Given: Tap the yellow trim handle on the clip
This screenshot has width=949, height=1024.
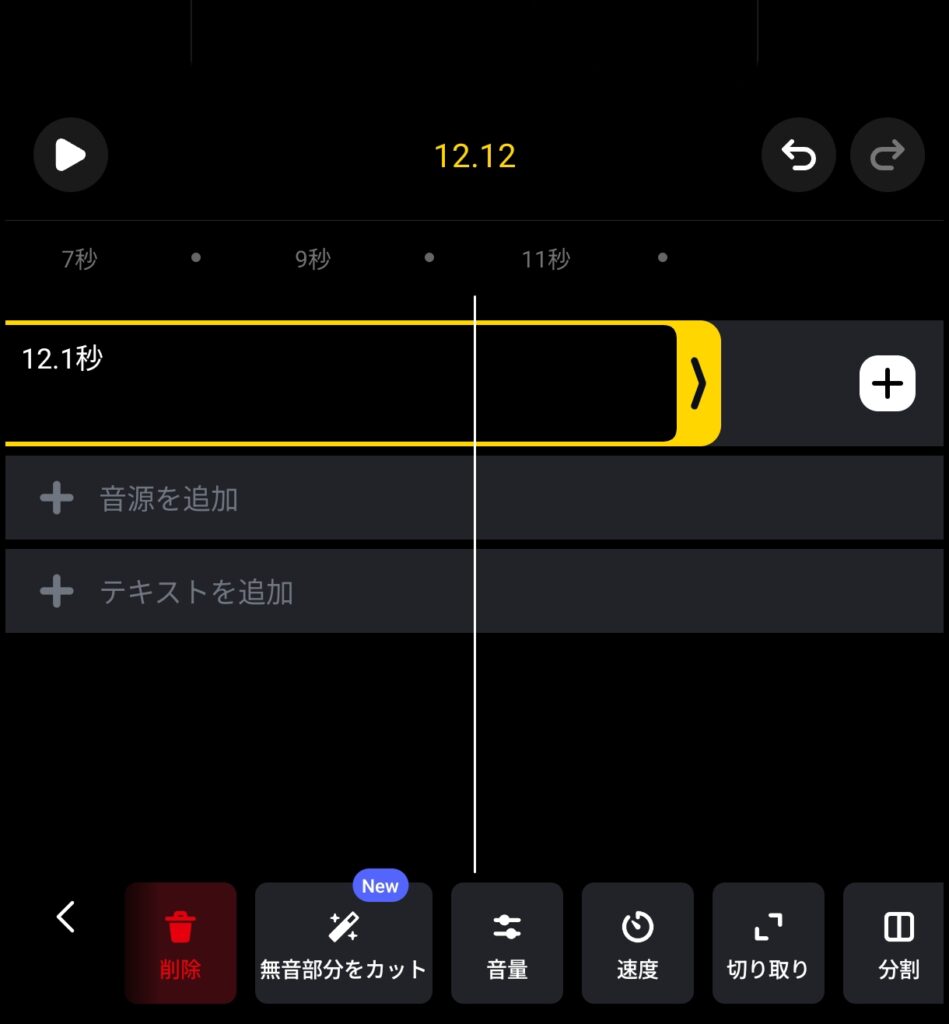Looking at the screenshot, I should point(699,383).
